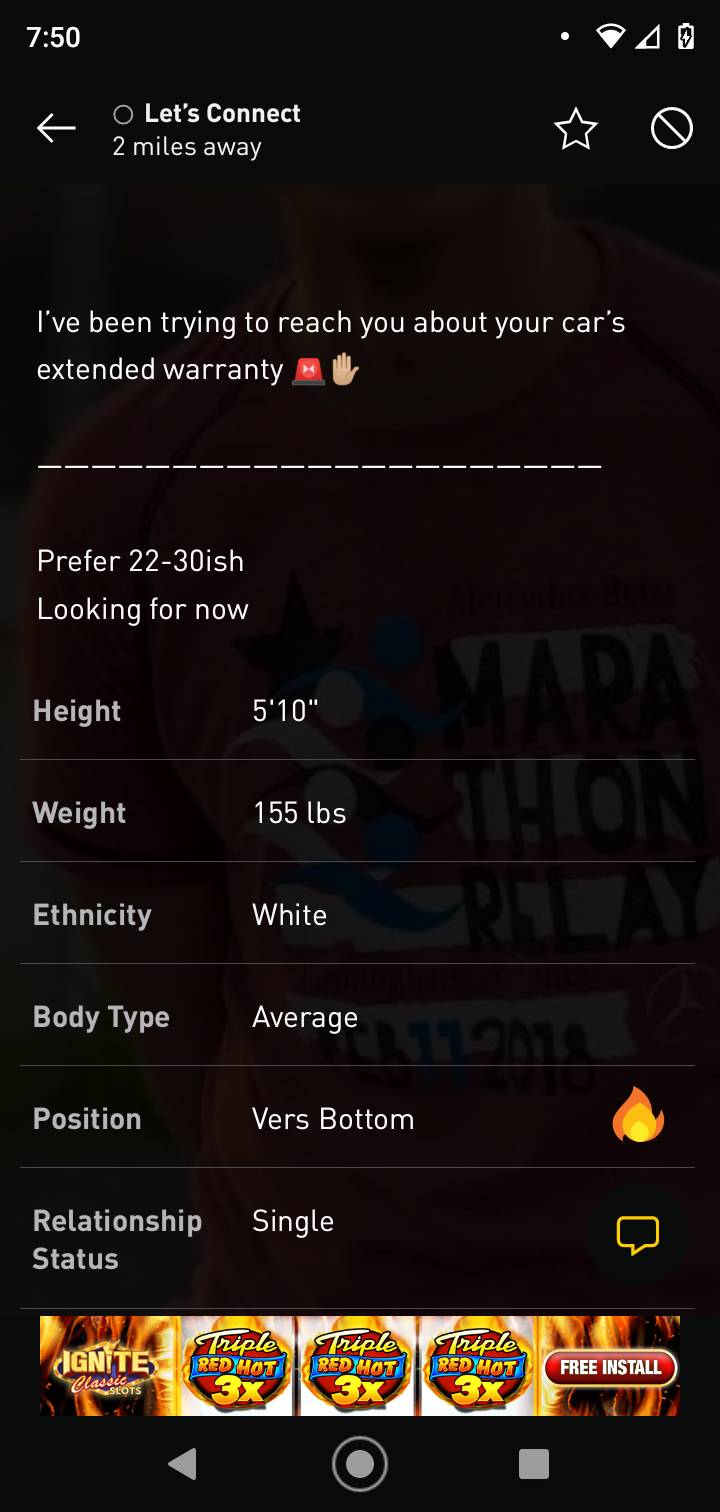Tap the profile name Let's Connect
The width and height of the screenshot is (720, 1512).
(224, 113)
